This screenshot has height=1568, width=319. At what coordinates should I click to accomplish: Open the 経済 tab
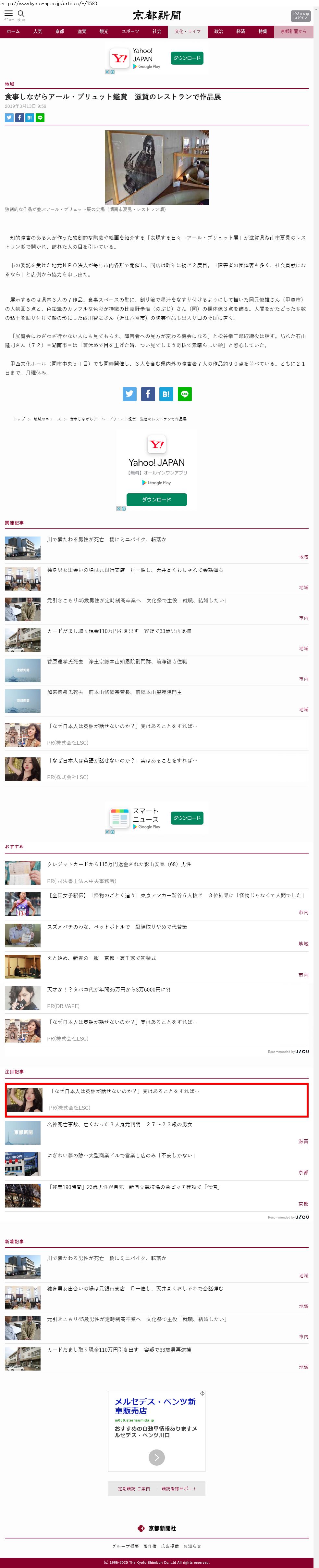[x=240, y=32]
